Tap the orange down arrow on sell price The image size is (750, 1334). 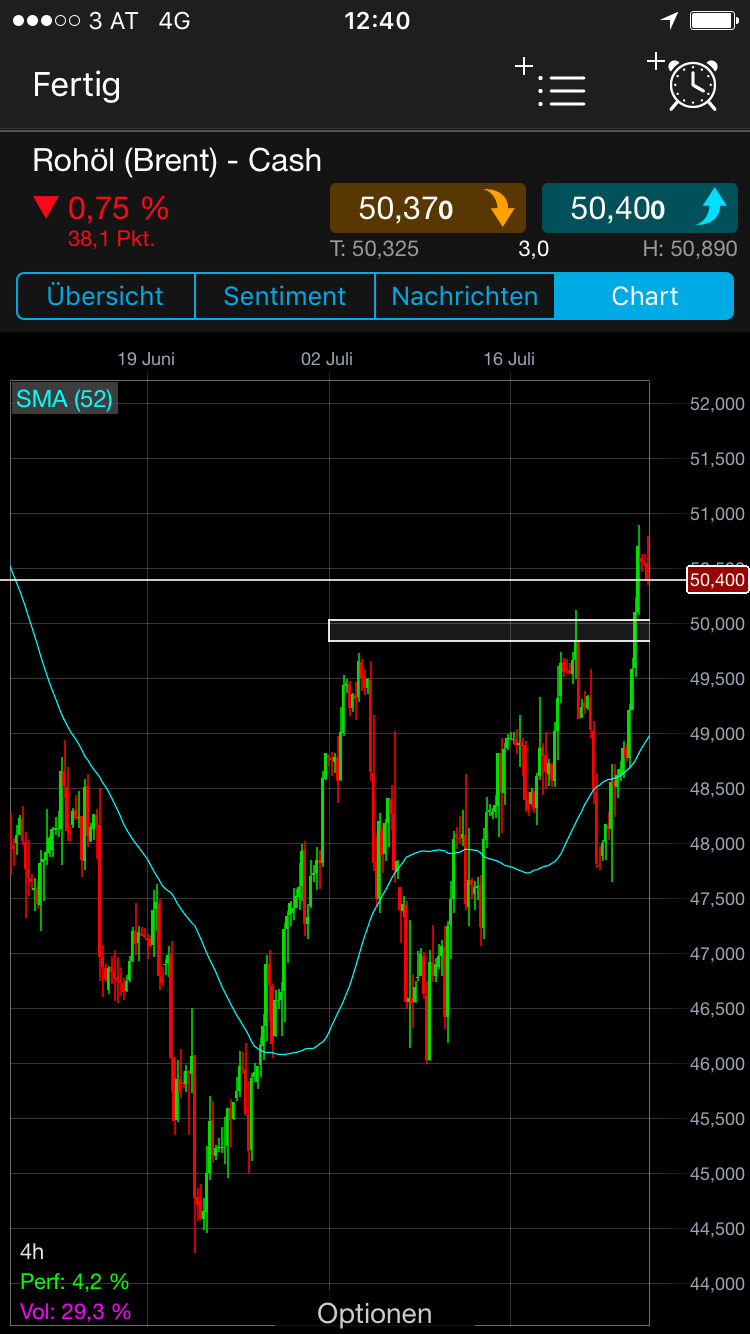(x=502, y=208)
